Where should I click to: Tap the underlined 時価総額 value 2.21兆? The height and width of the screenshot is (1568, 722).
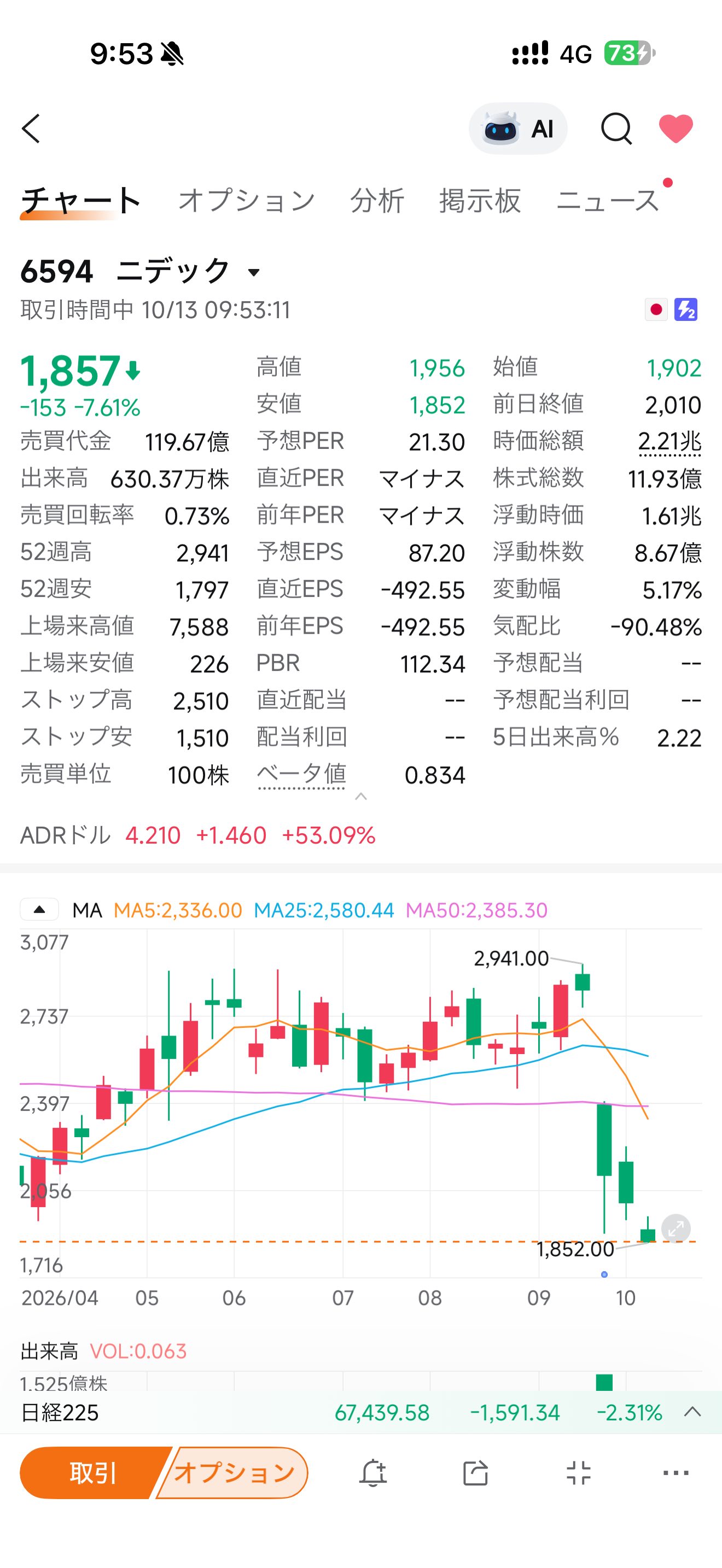click(x=669, y=441)
